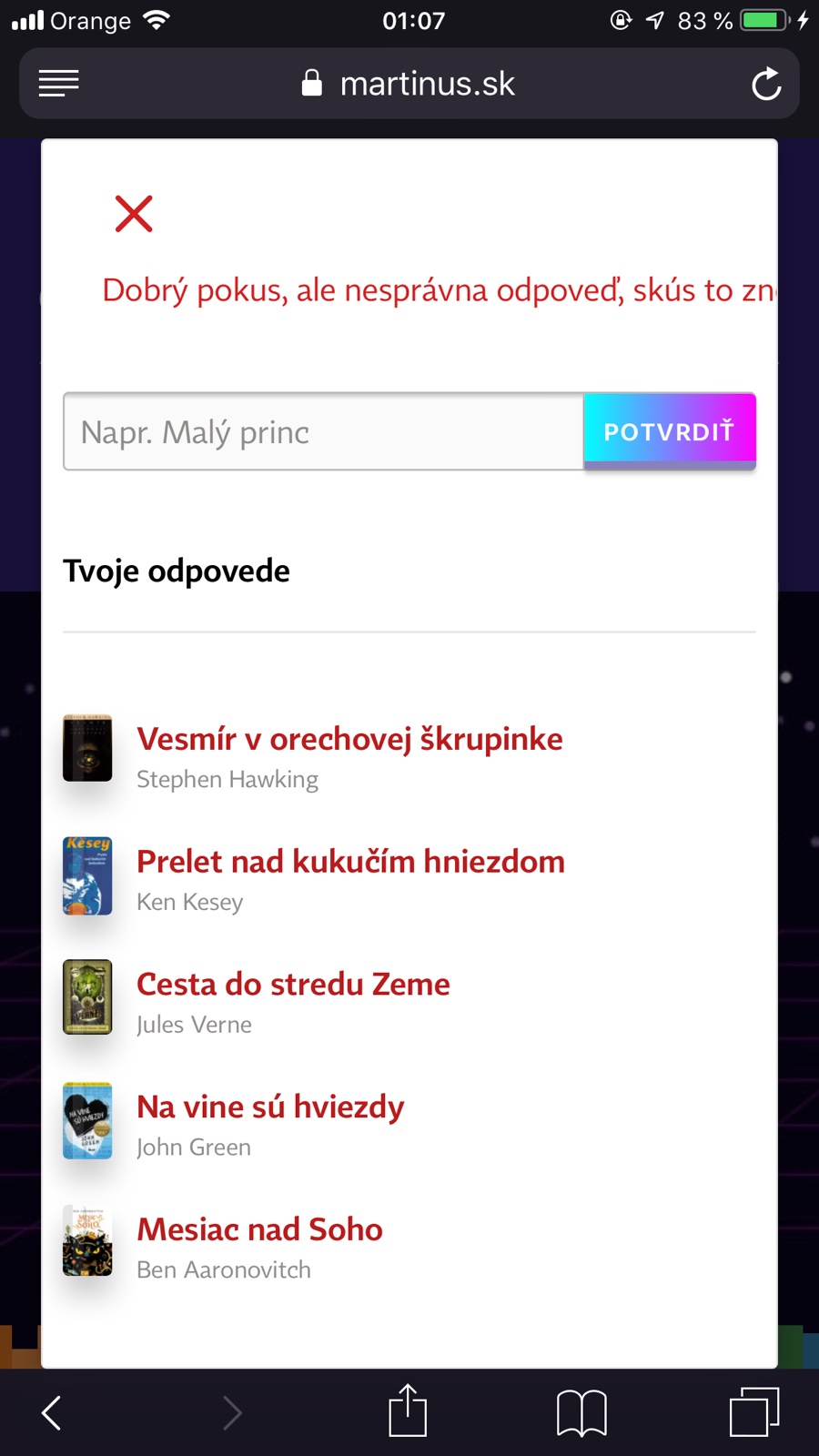Open the Safari share sheet

(408, 1411)
